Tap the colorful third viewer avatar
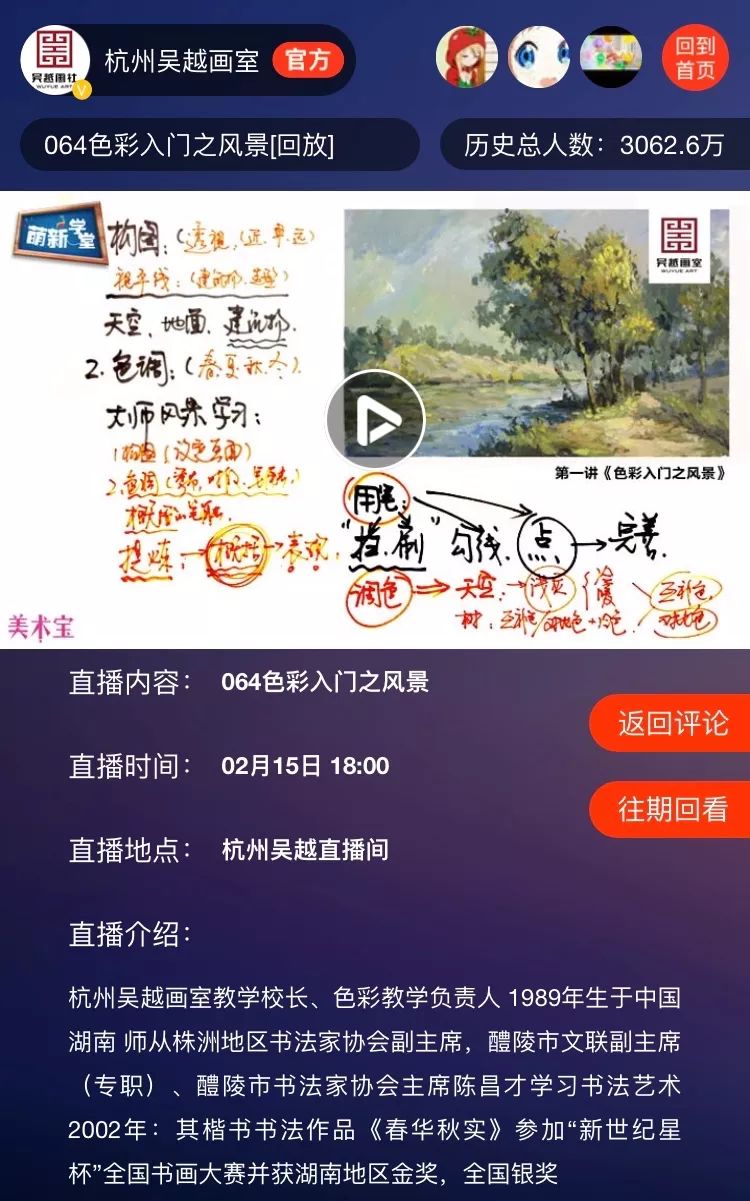This screenshot has height=1201, width=750. (611, 58)
